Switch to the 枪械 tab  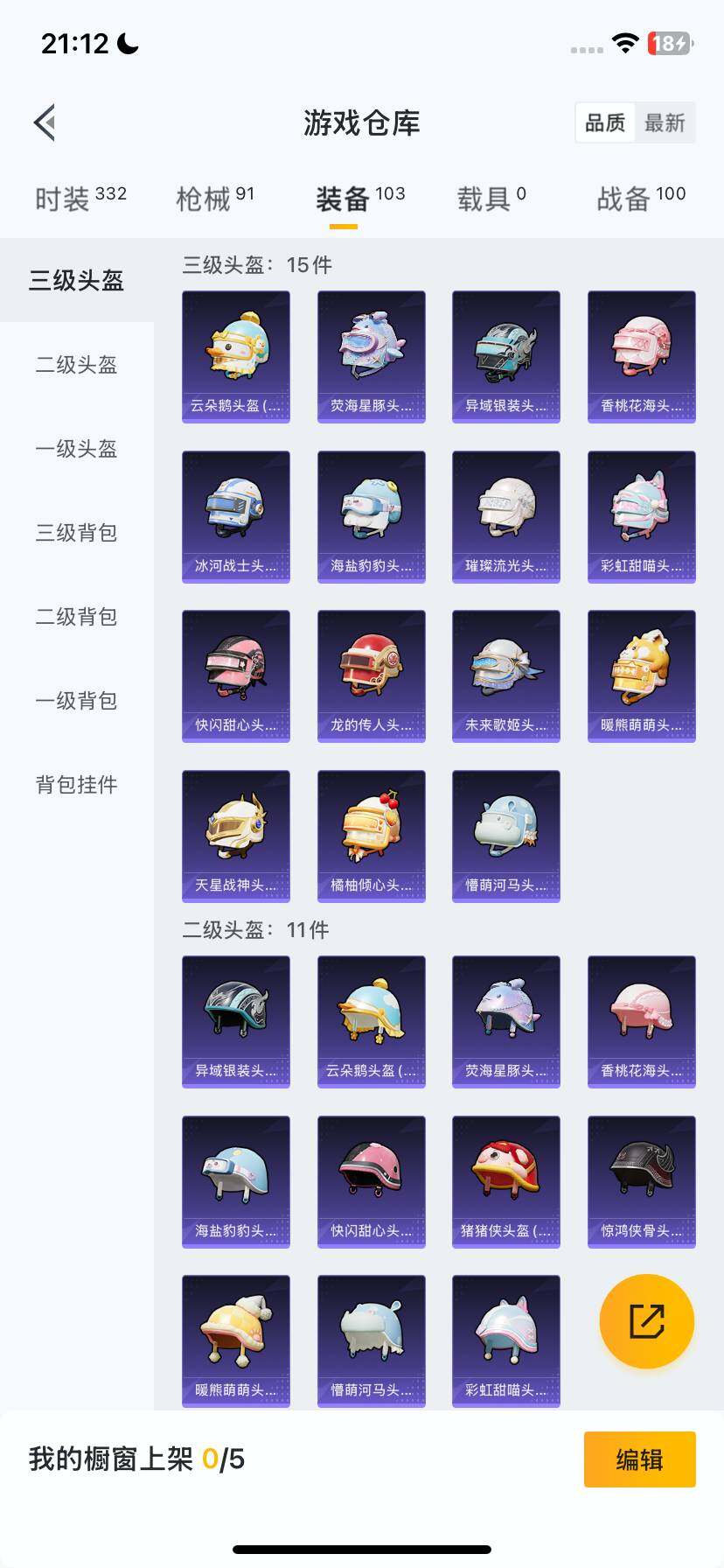(x=215, y=199)
